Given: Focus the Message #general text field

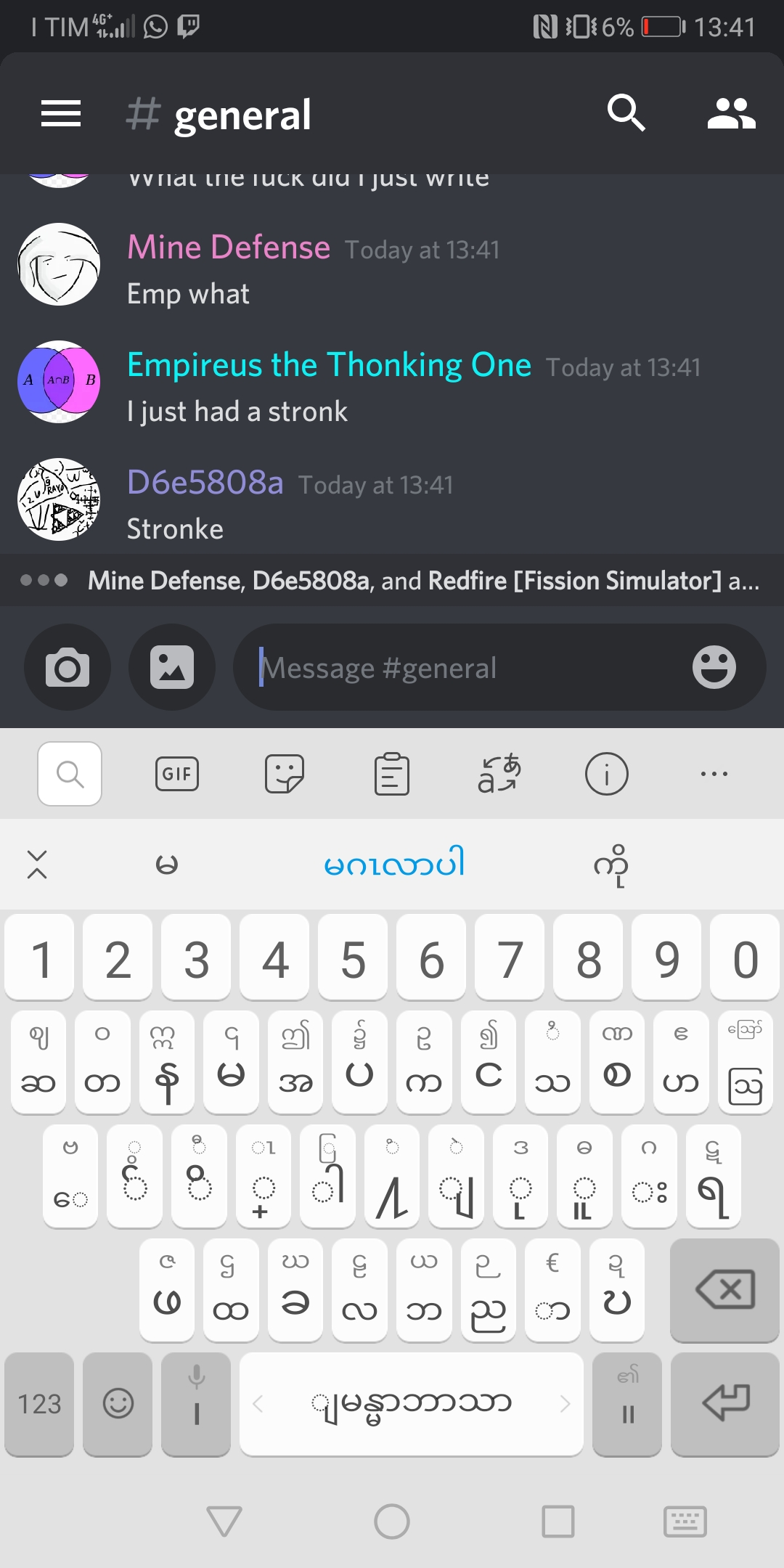Looking at the screenshot, I should pos(465,667).
